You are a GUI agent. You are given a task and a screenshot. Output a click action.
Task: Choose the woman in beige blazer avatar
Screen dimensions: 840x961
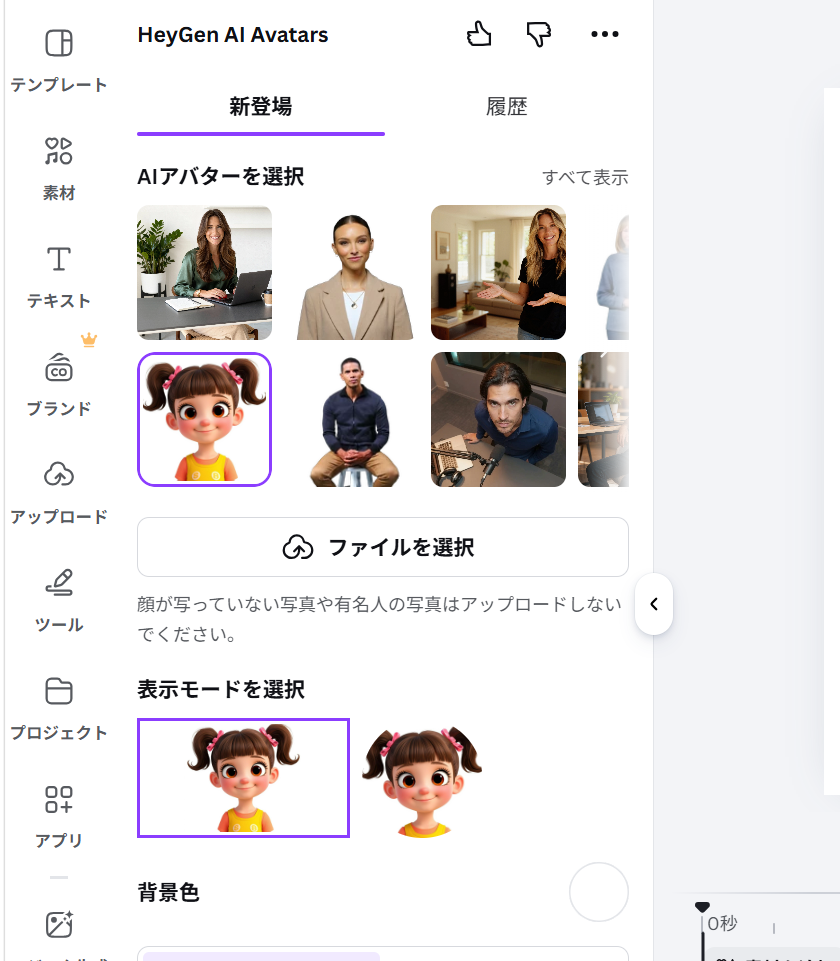354,273
